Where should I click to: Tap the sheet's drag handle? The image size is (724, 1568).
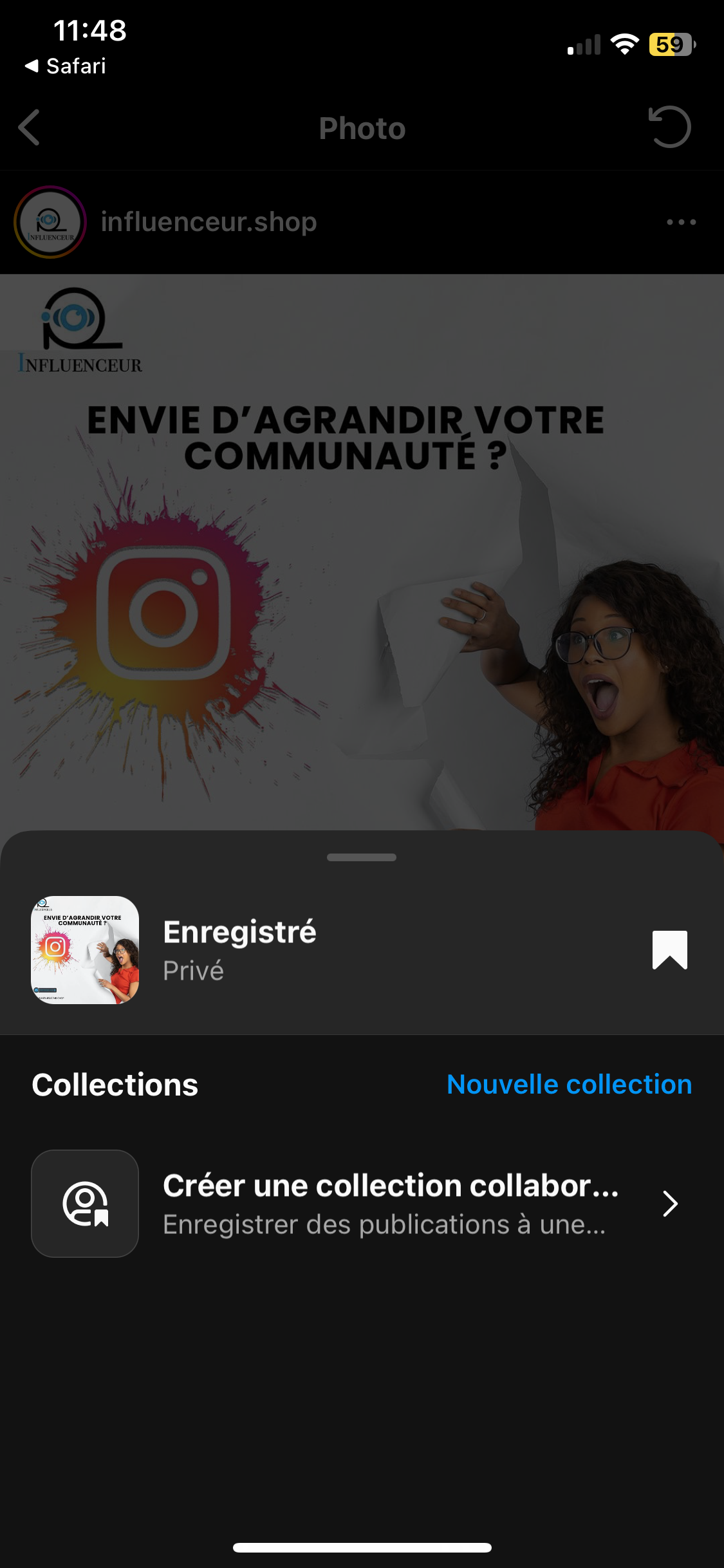click(x=362, y=857)
